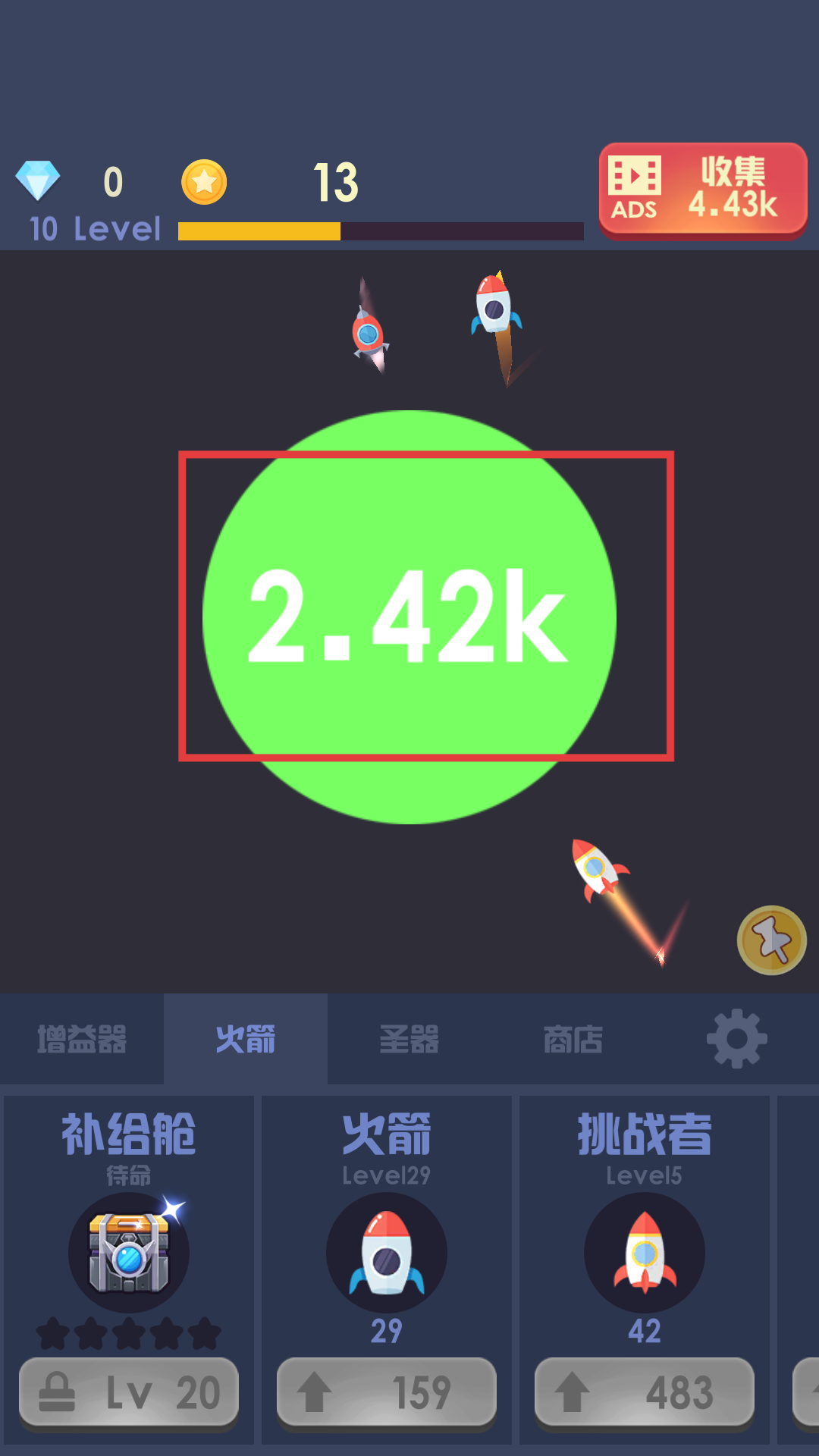This screenshot has height=1456, width=819.
Task: Go to the 商店 tab
Action: point(573,1039)
